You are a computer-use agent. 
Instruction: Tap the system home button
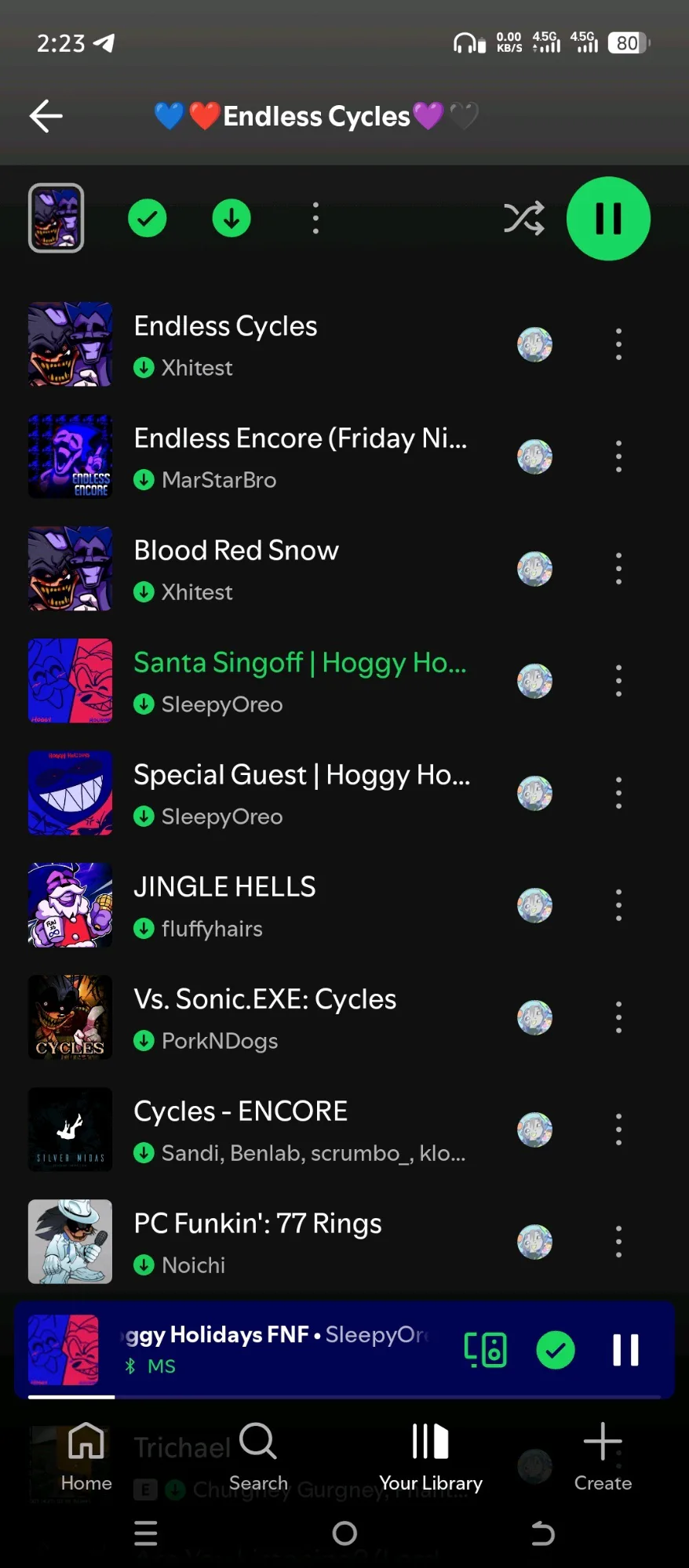pyautogui.click(x=344, y=1533)
